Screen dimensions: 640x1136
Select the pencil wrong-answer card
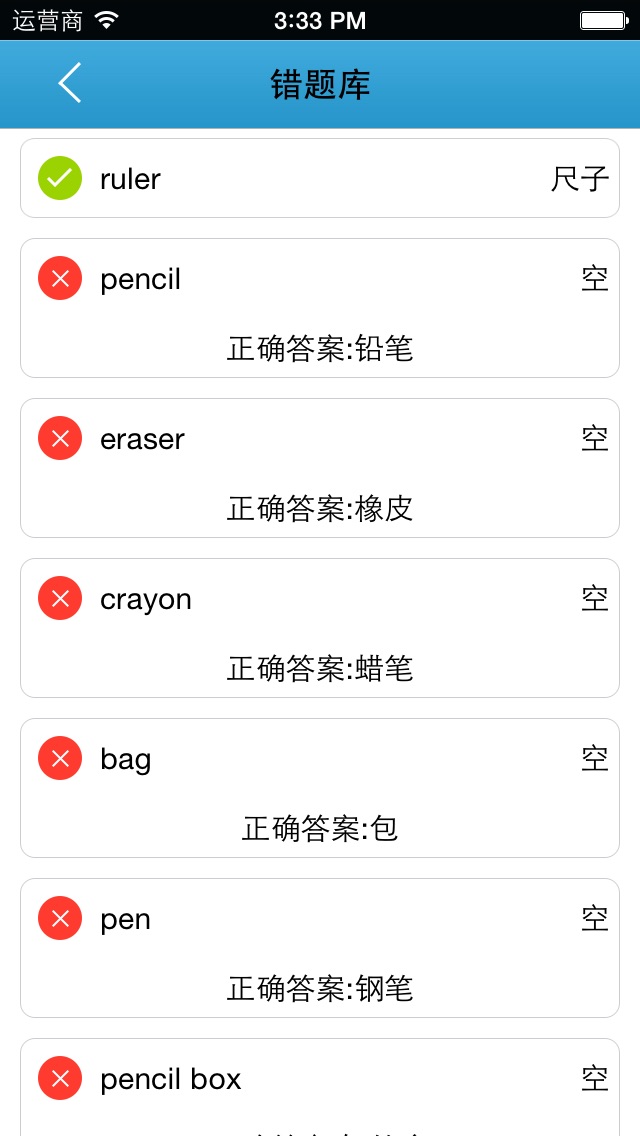[320, 308]
